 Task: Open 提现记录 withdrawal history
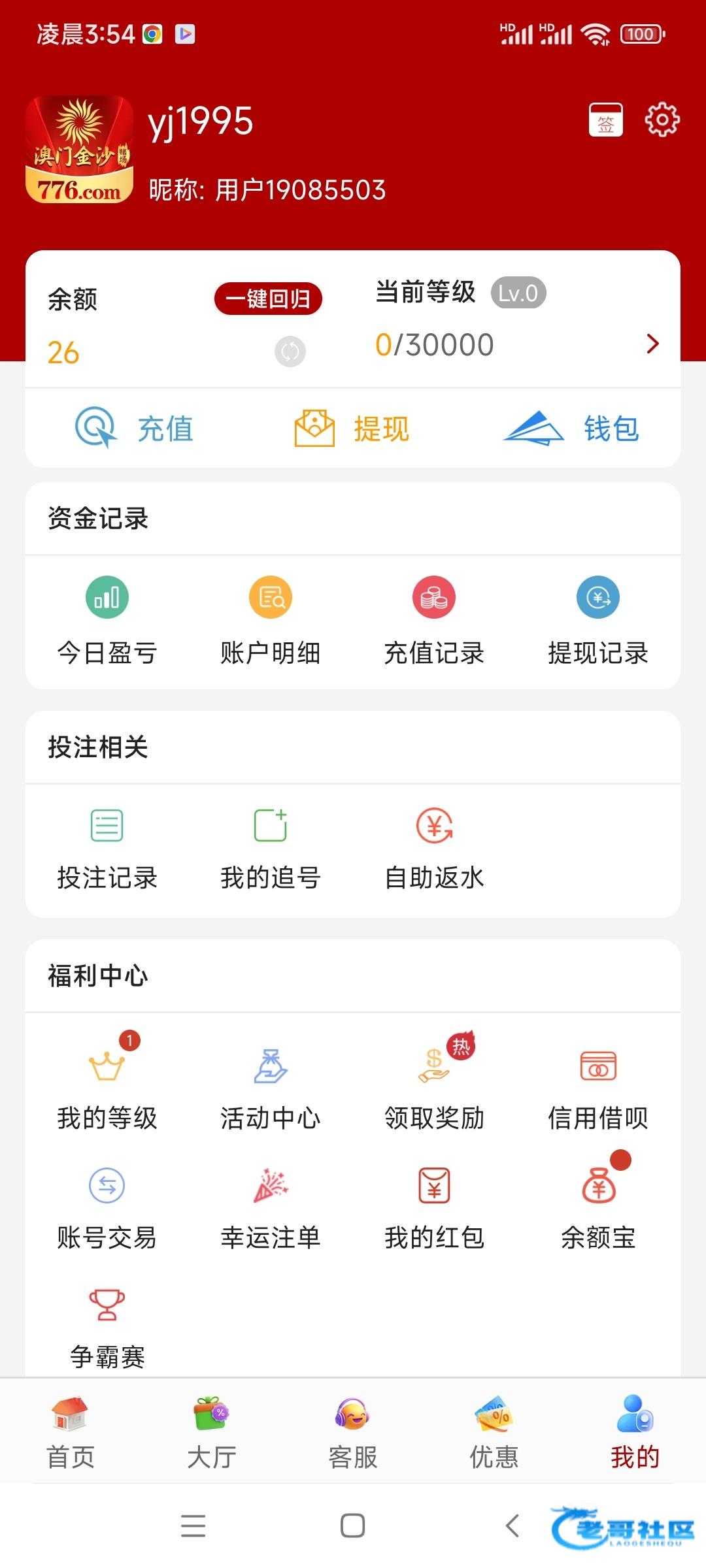[x=598, y=621]
